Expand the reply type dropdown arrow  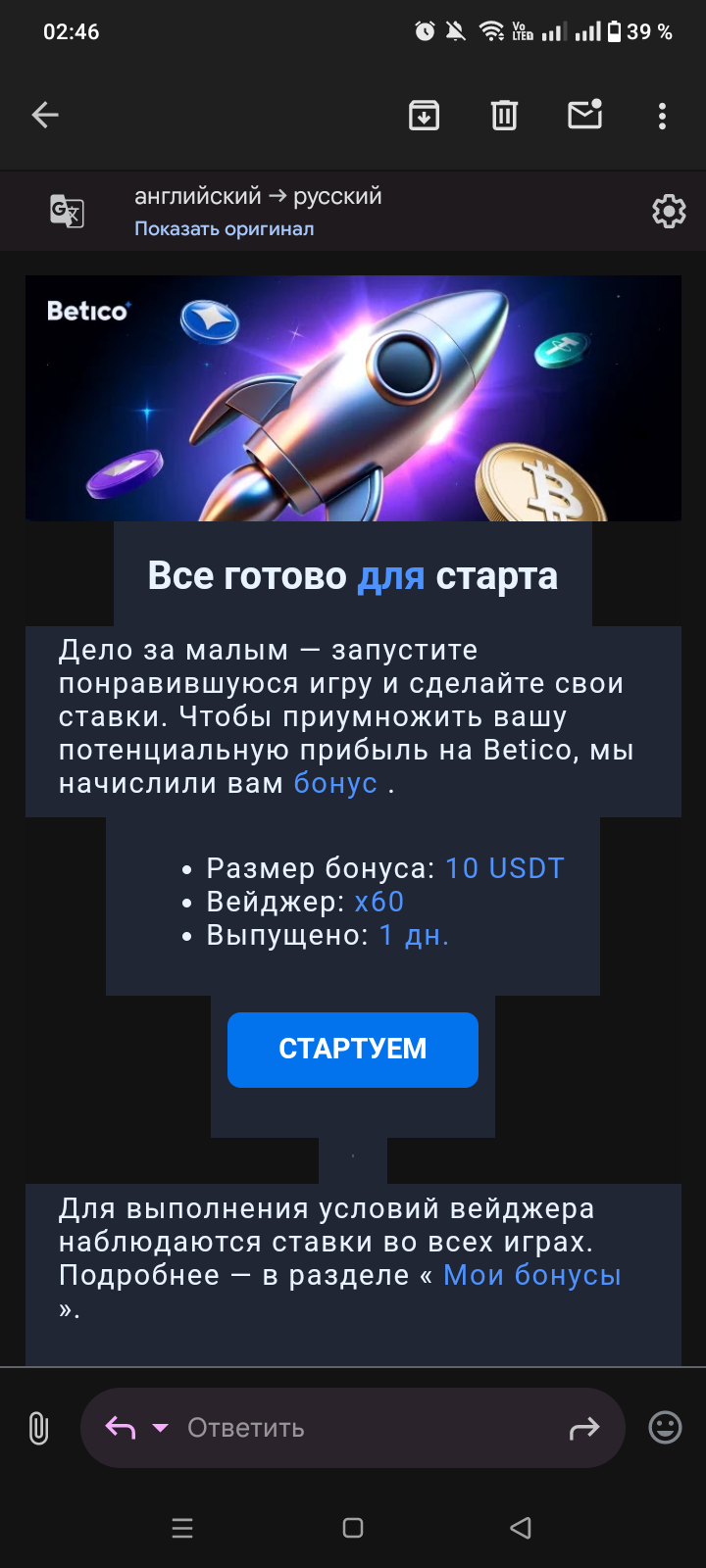click(161, 1428)
